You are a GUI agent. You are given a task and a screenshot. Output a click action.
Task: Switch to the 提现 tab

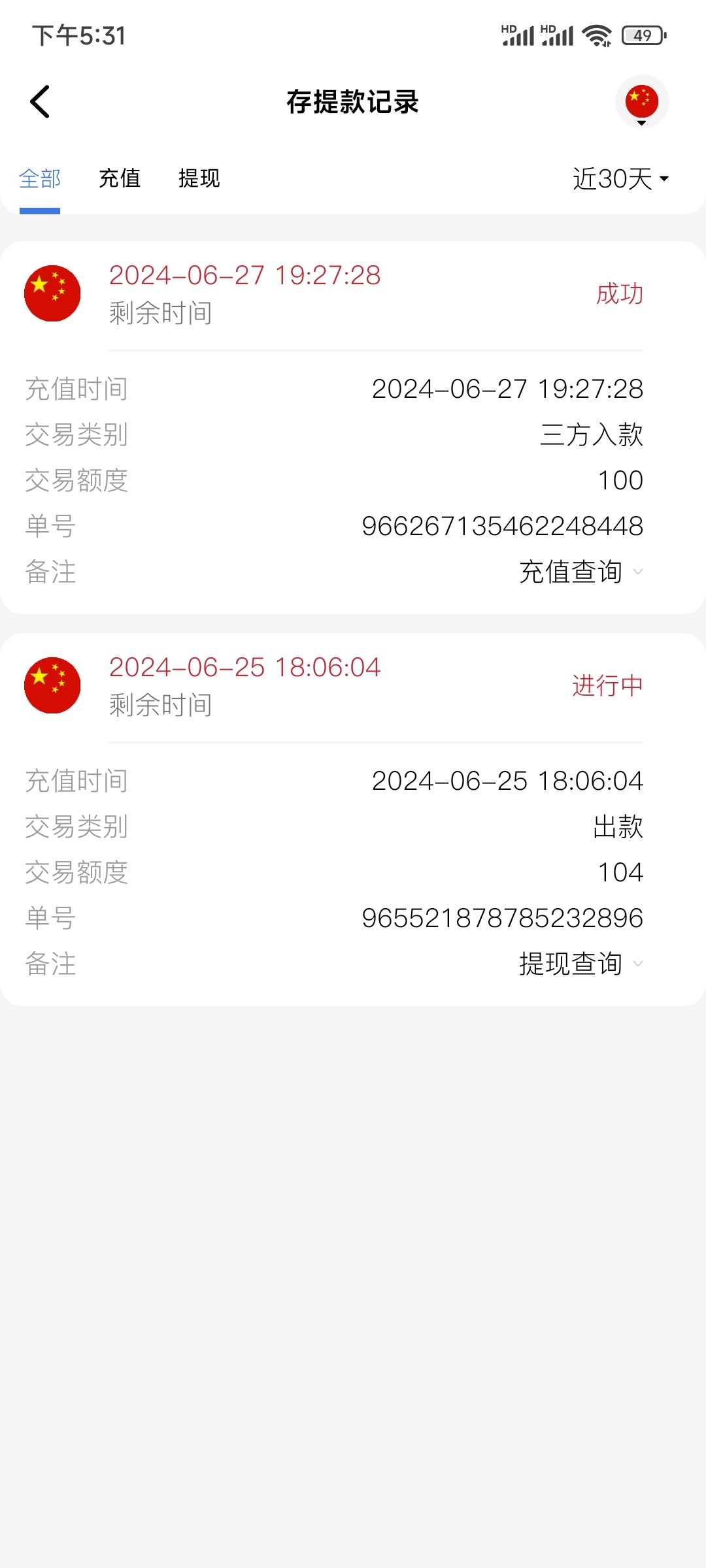pyautogui.click(x=199, y=178)
